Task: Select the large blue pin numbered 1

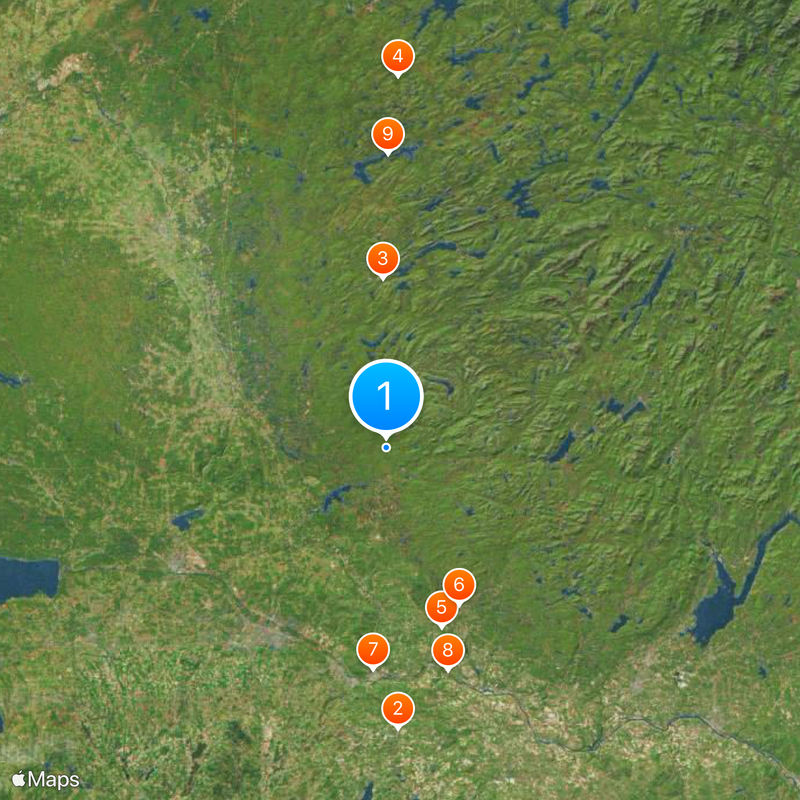Action: coord(386,396)
